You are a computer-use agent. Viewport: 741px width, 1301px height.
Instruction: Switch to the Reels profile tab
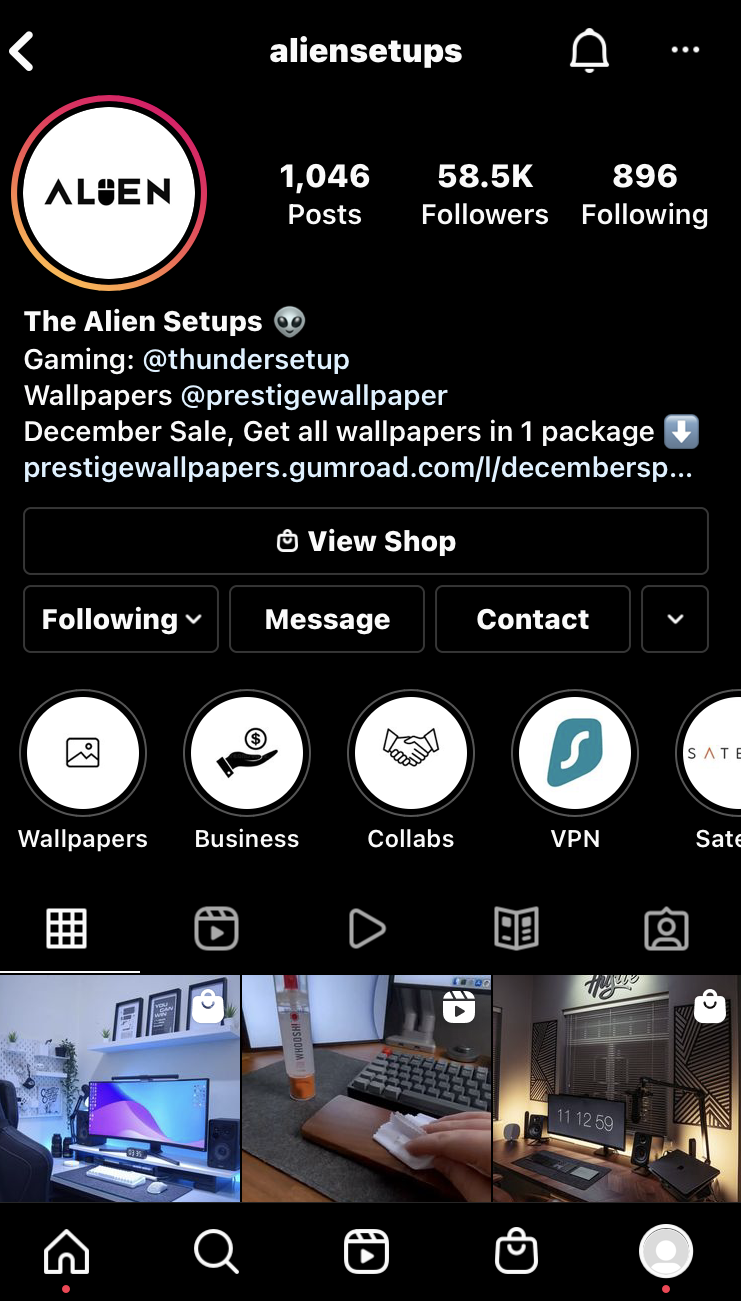pyautogui.click(x=216, y=928)
